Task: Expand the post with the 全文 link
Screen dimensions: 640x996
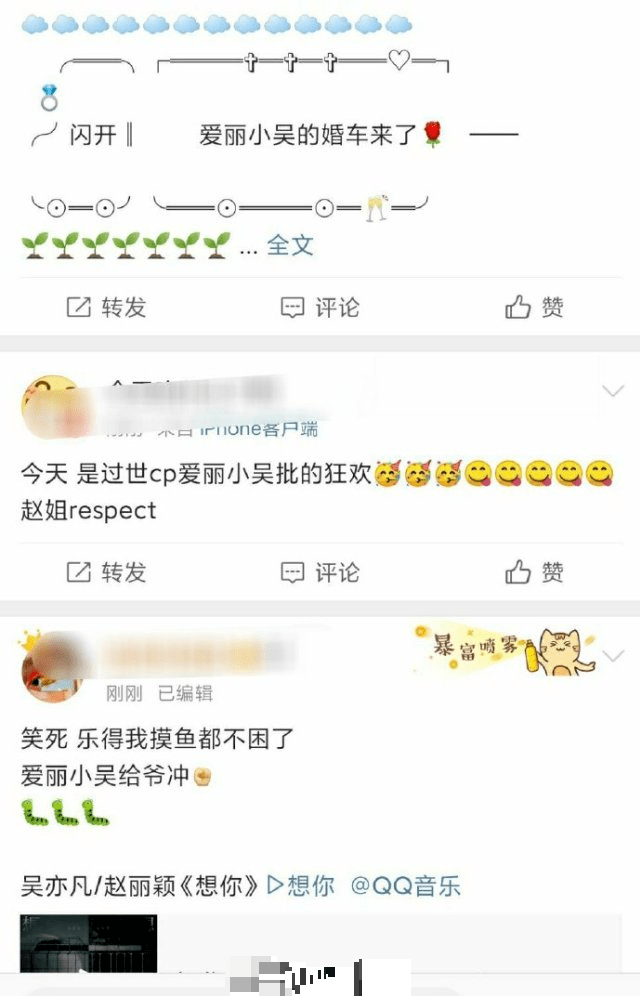Action: (290, 245)
